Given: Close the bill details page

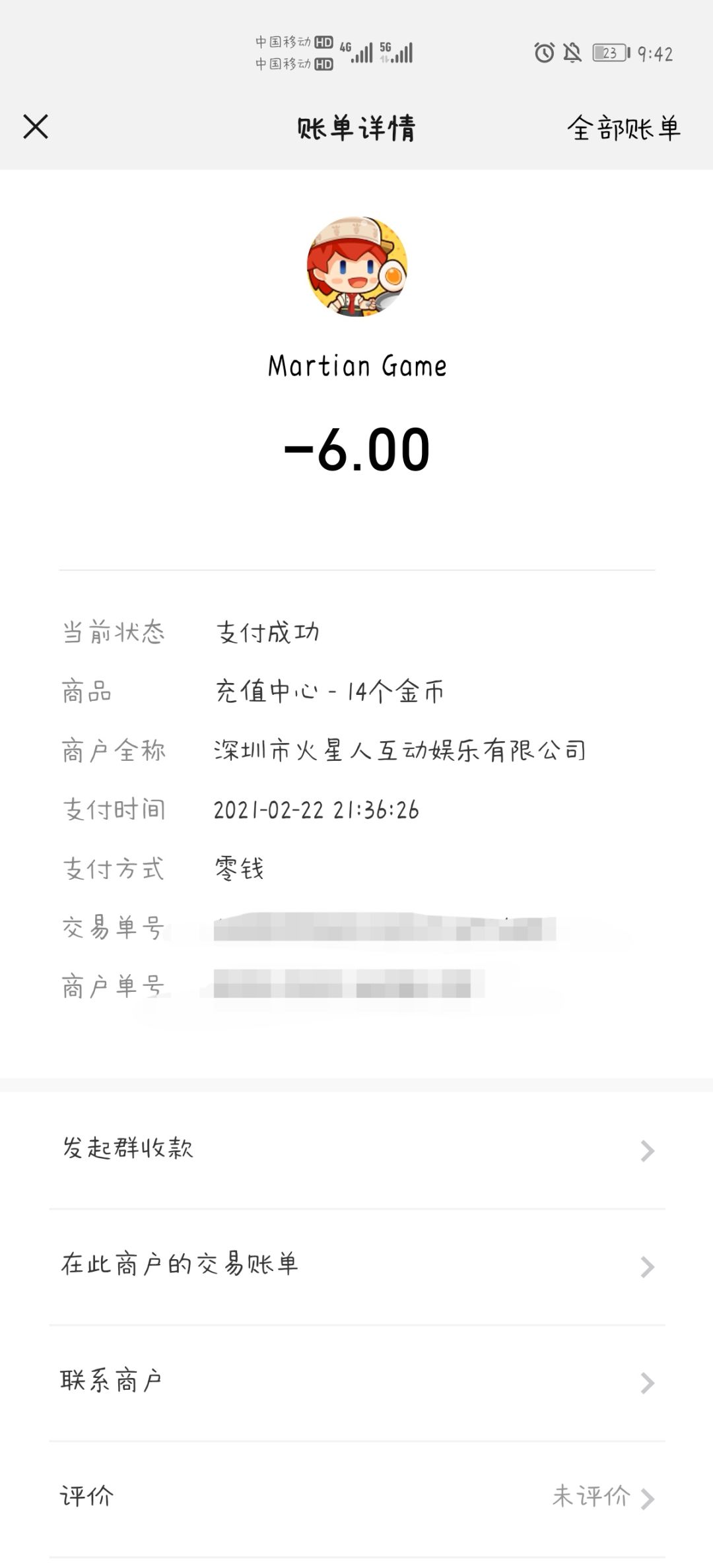Looking at the screenshot, I should pos(36,127).
